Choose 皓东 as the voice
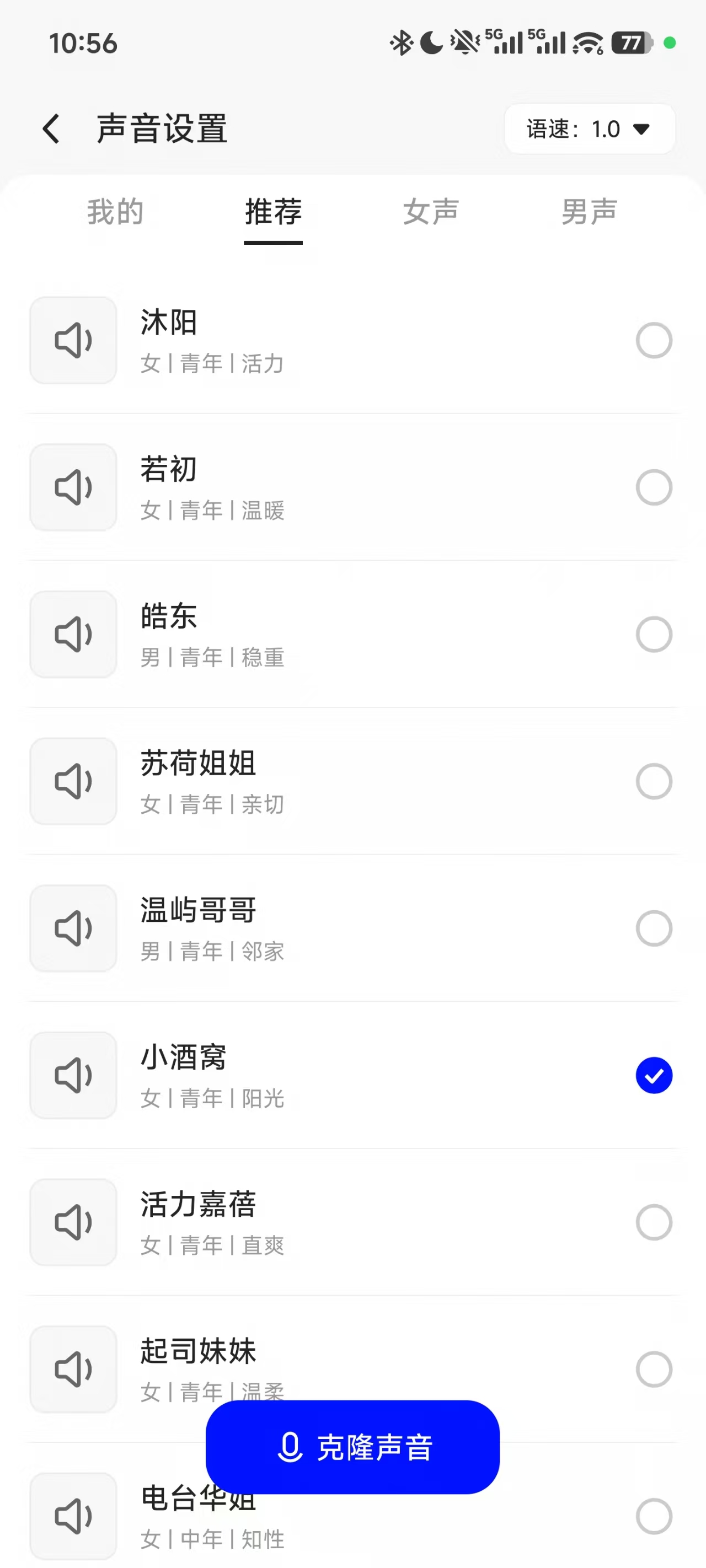706x1568 pixels. (654, 634)
